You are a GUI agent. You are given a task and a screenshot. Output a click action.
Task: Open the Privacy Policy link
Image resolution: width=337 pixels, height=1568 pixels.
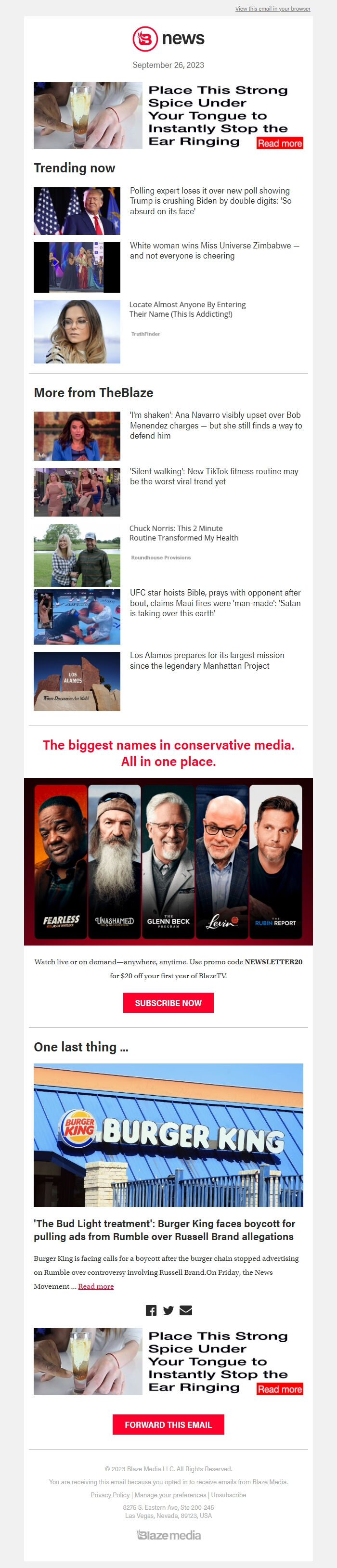110,1495
